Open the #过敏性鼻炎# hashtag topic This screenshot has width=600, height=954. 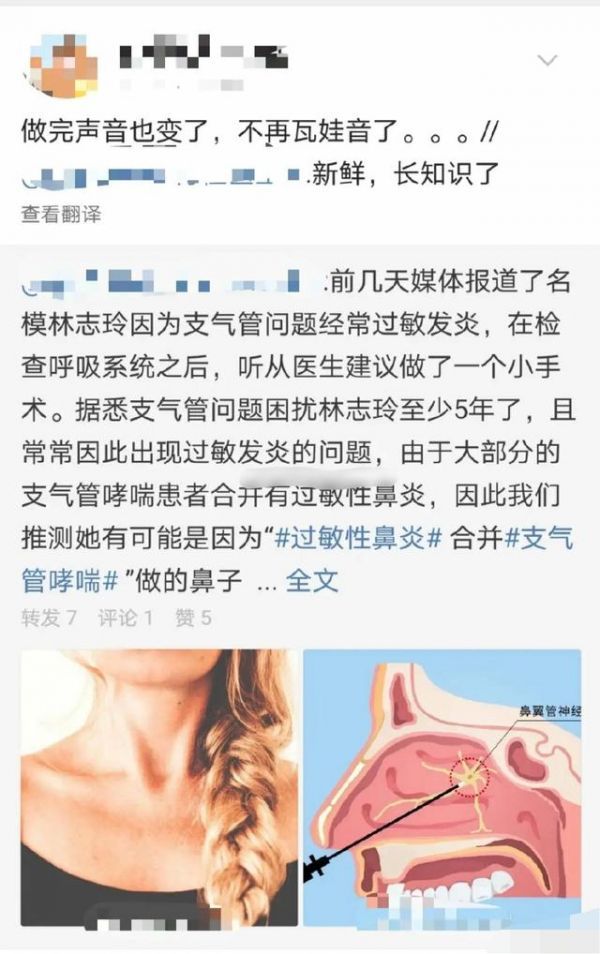tap(358, 537)
